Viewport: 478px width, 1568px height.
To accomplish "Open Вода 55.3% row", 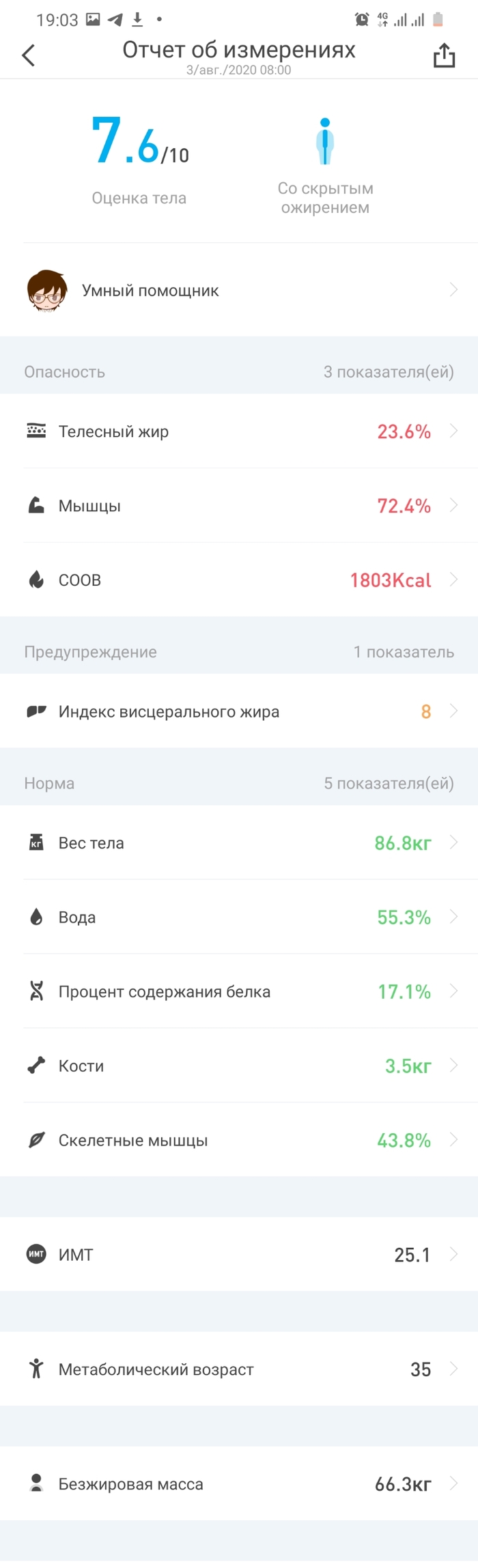I will pos(239,917).
